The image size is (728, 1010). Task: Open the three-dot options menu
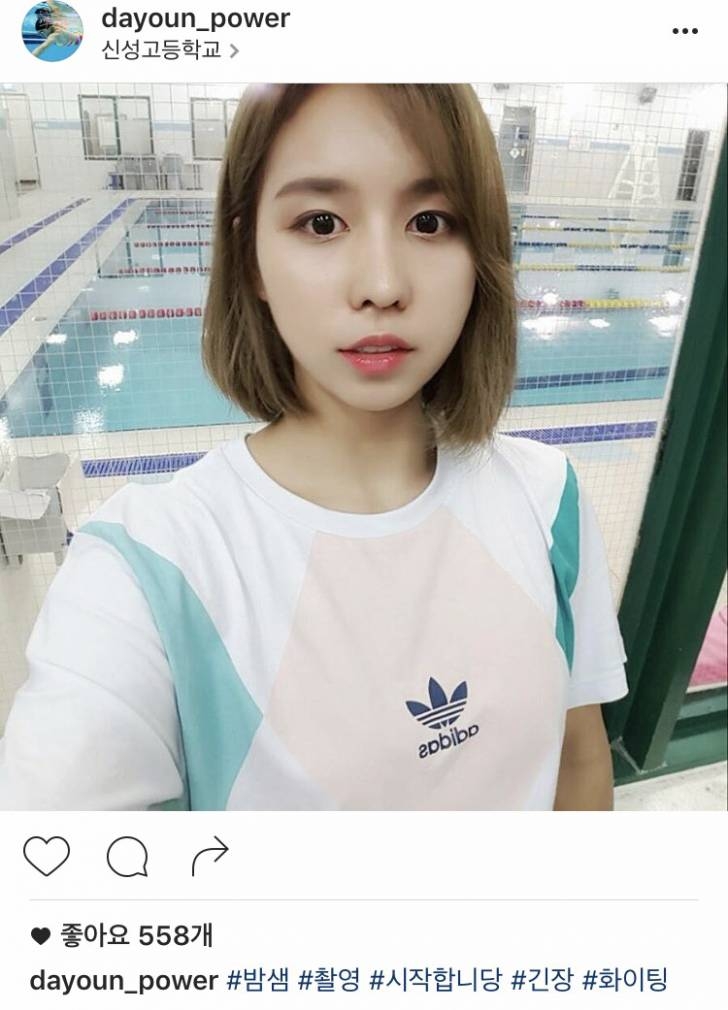pyautogui.click(x=684, y=32)
